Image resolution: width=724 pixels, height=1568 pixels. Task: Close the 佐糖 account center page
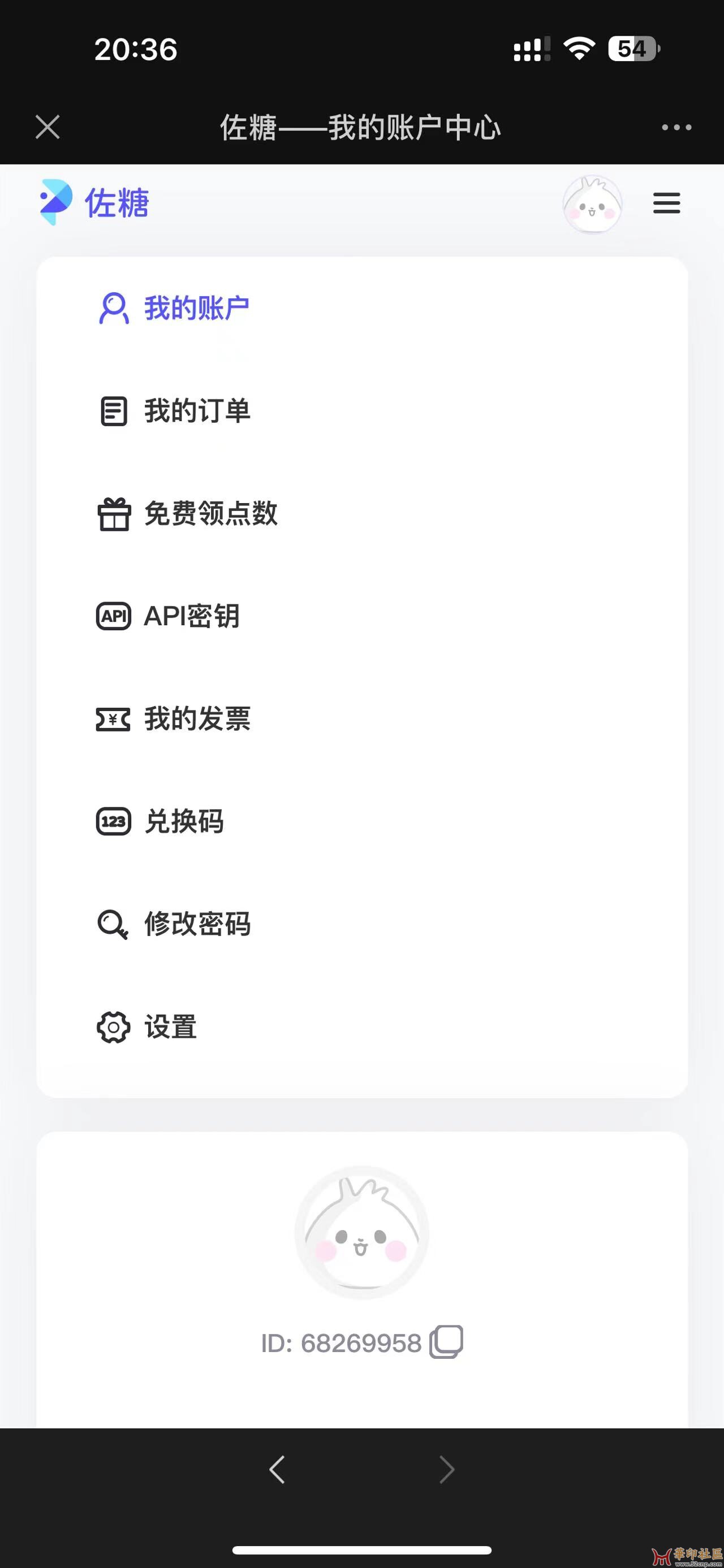pyautogui.click(x=48, y=127)
